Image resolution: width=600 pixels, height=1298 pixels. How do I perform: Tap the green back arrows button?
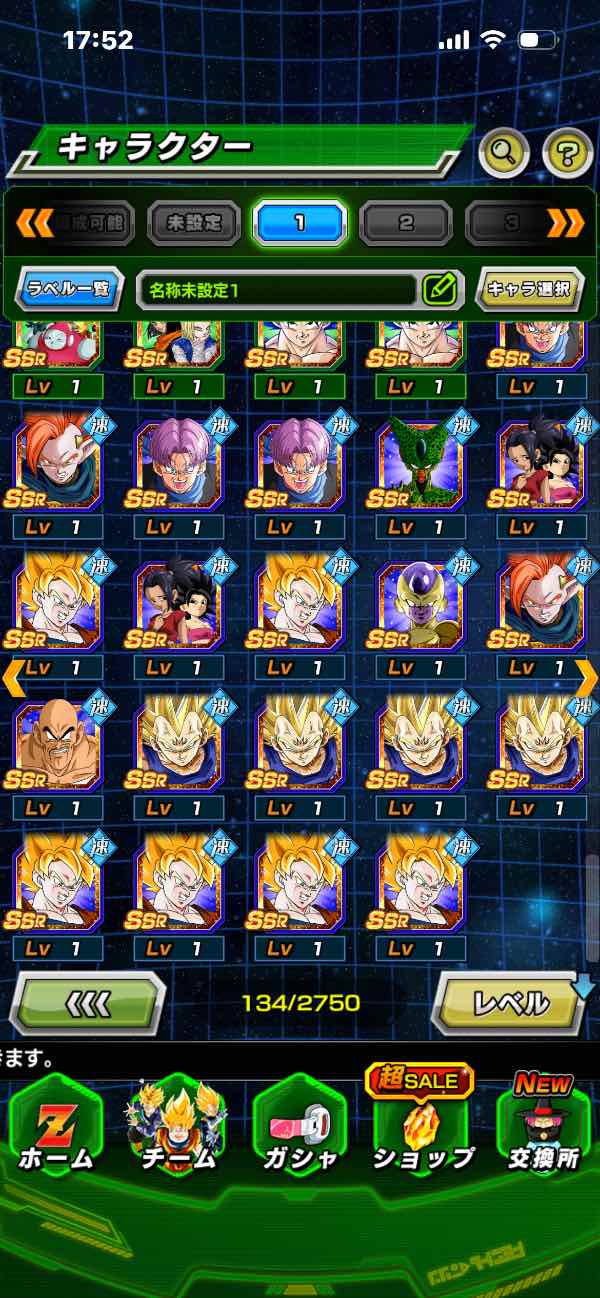point(88,1003)
